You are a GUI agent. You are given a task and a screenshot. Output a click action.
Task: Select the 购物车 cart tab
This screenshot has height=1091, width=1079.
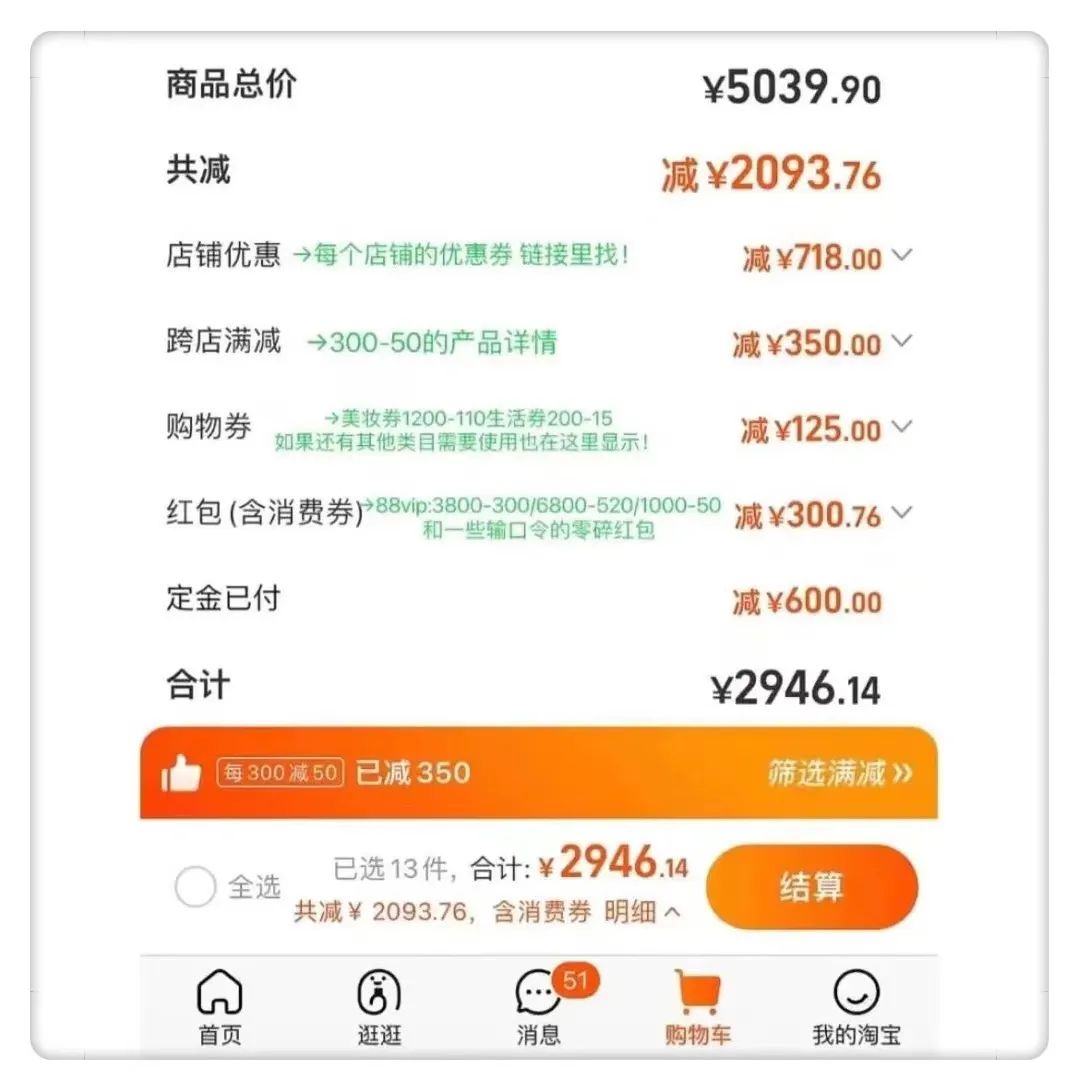698,1007
